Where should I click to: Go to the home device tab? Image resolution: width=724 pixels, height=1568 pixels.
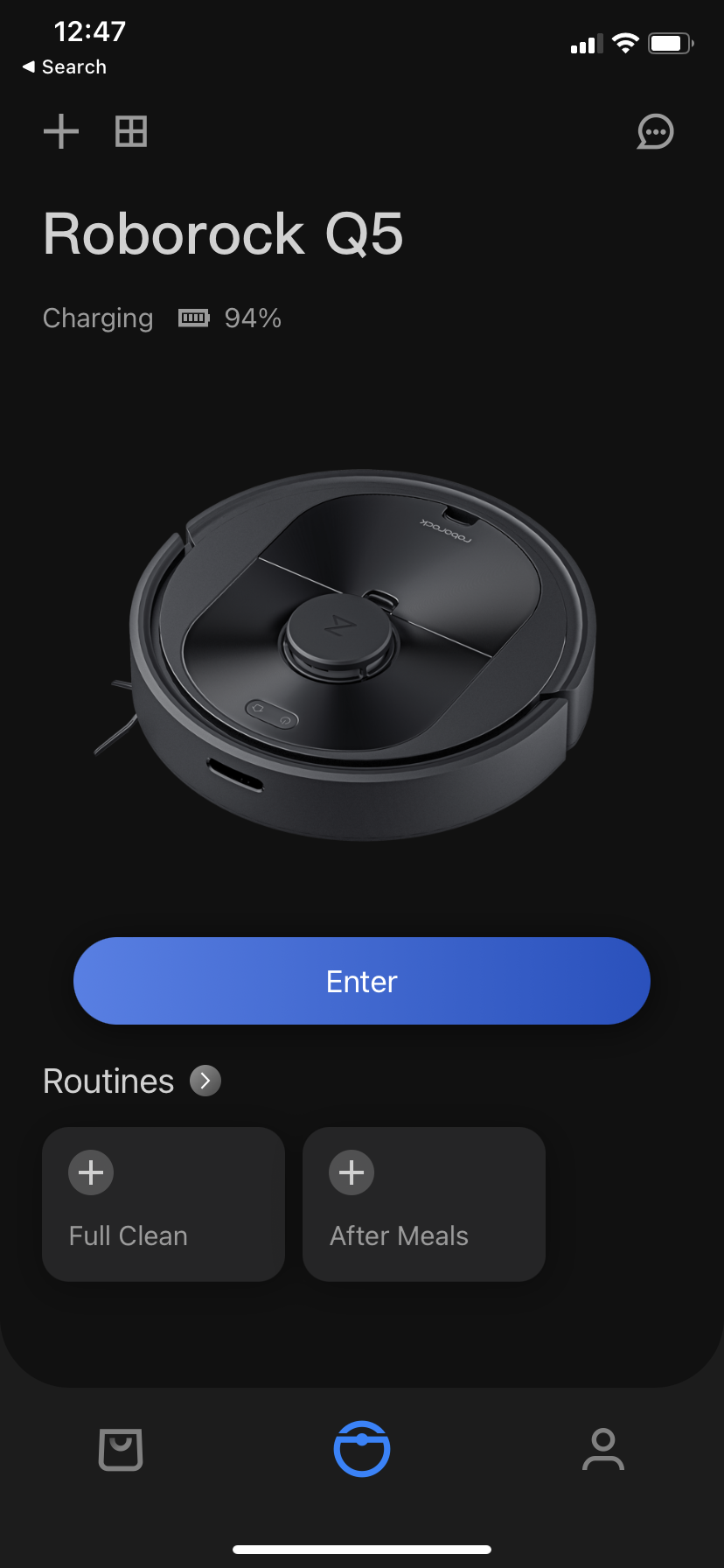(x=362, y=1450)
